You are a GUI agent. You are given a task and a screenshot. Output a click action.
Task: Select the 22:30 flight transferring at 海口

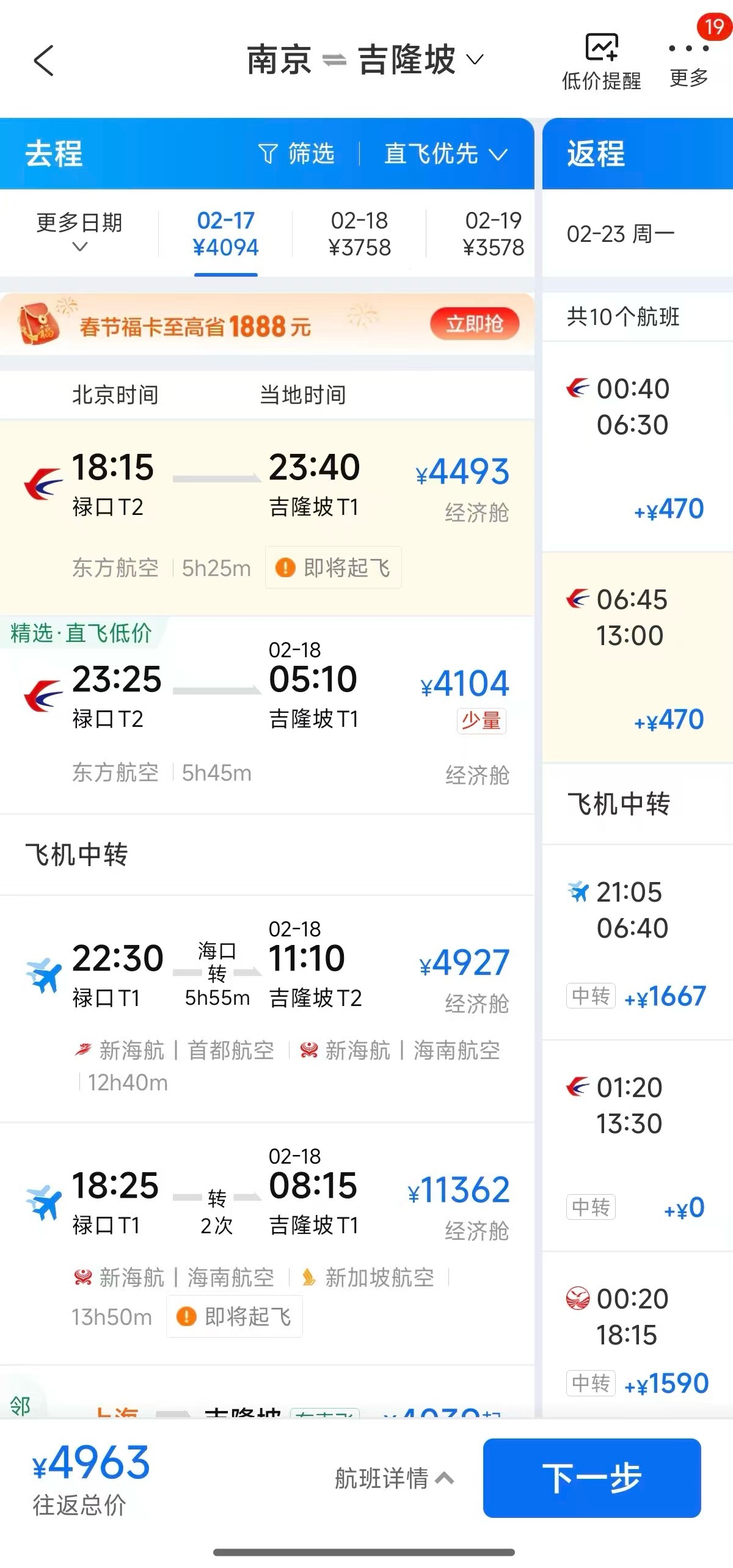267,1008
